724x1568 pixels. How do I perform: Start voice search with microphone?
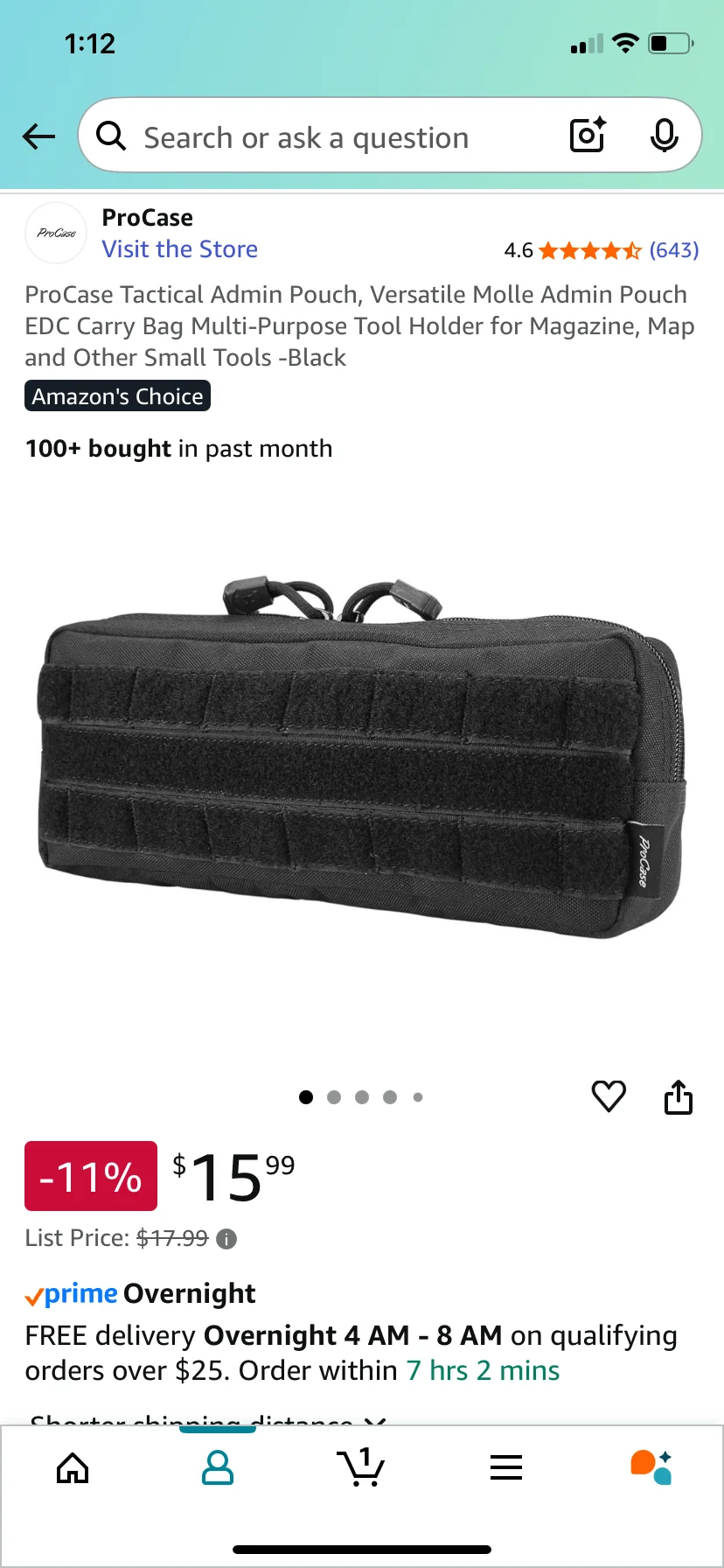coord(665,136)
